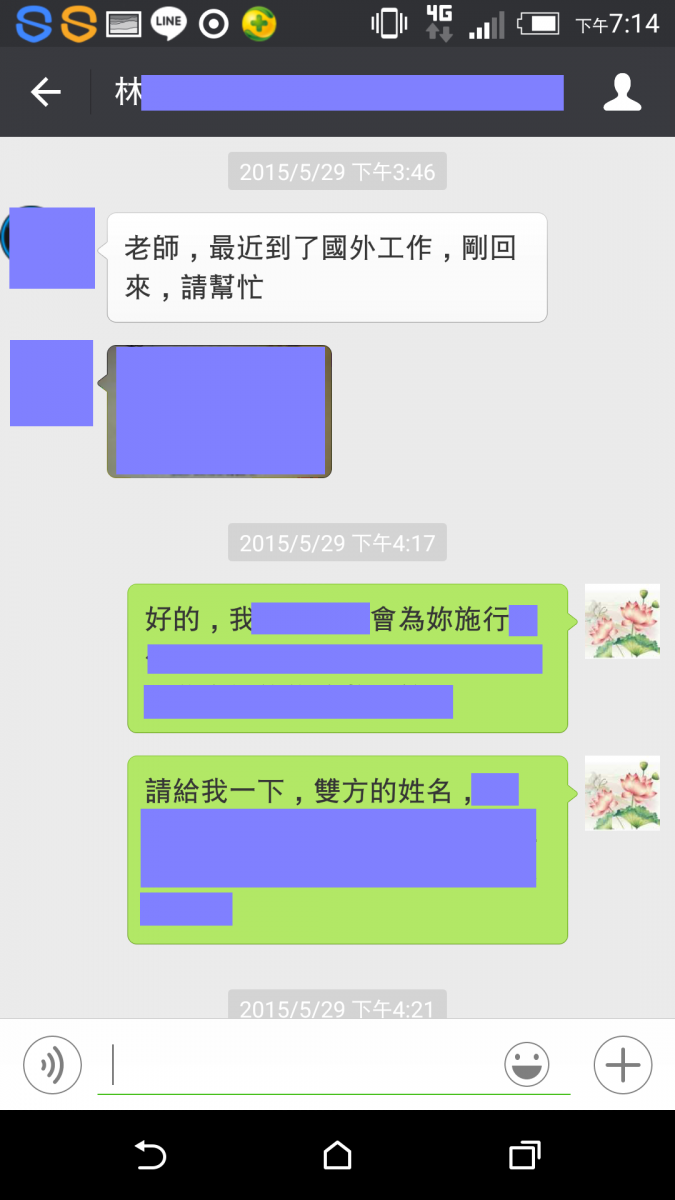
Task: Open the emoji picker
Action: [527, 1065]
